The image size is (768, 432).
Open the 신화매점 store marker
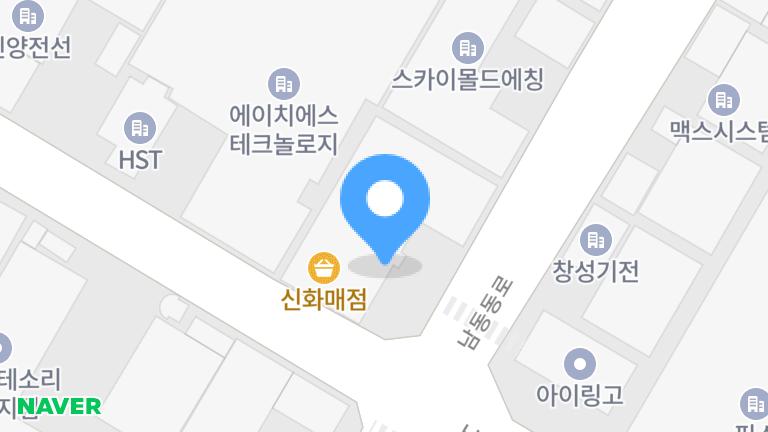[323, 268]
